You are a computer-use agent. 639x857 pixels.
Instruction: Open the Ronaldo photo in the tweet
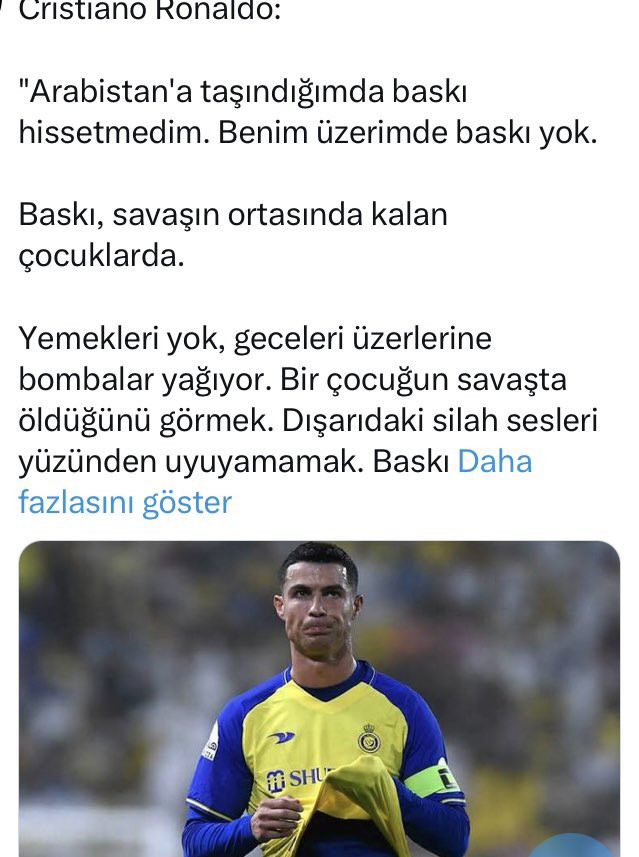319,698
